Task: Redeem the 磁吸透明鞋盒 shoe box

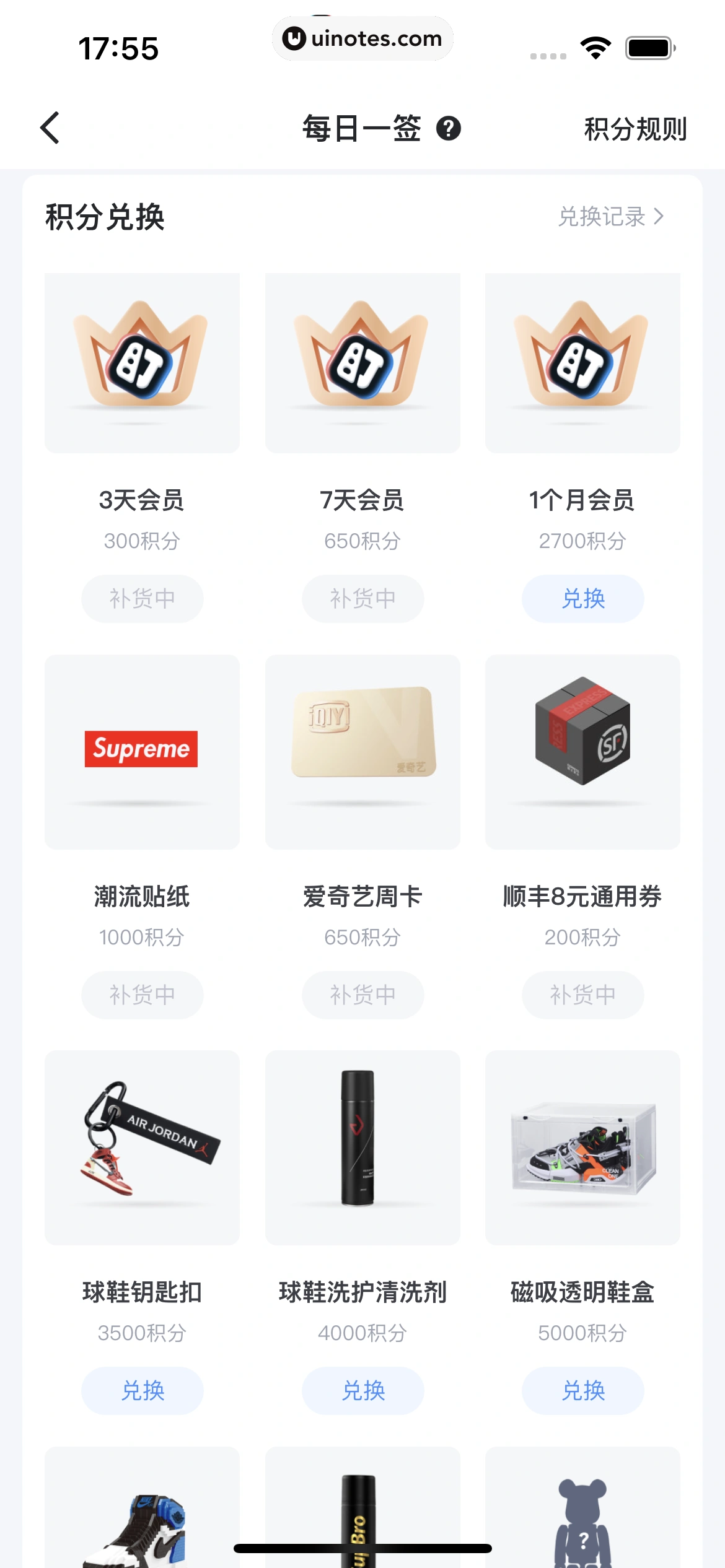Action: pos(582,1390)
